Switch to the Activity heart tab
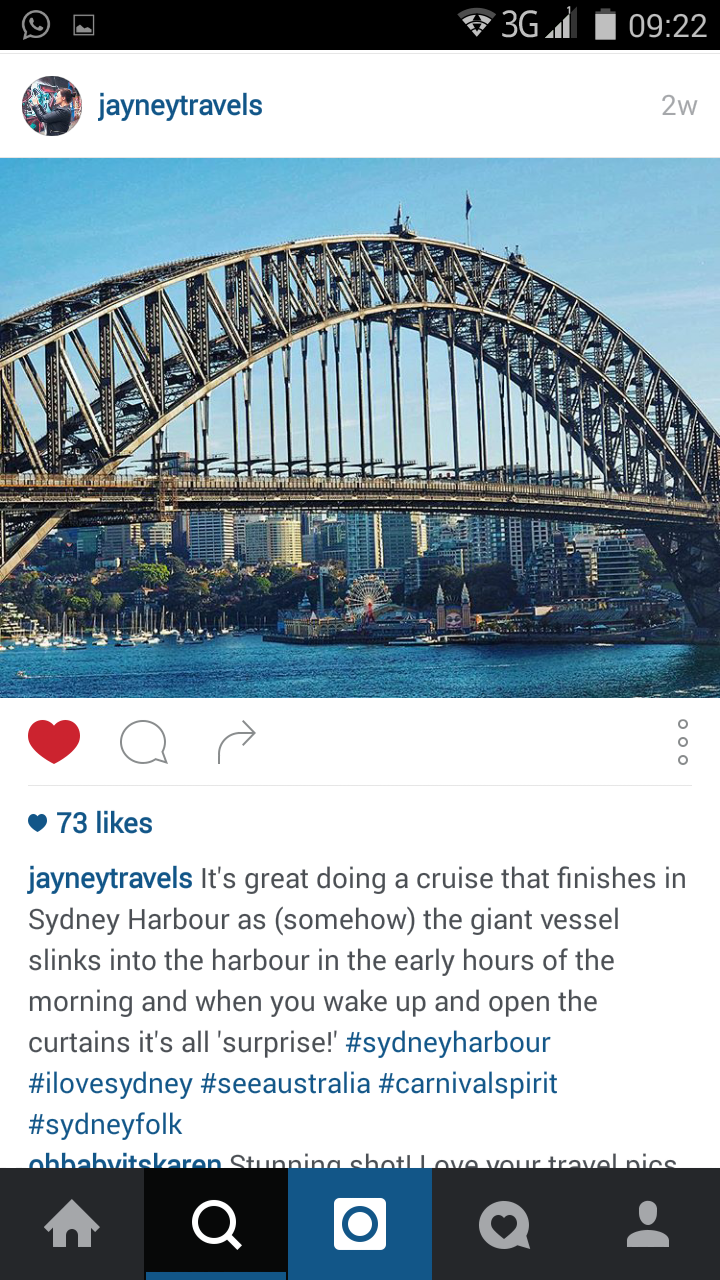 (x=504, y=1224)
